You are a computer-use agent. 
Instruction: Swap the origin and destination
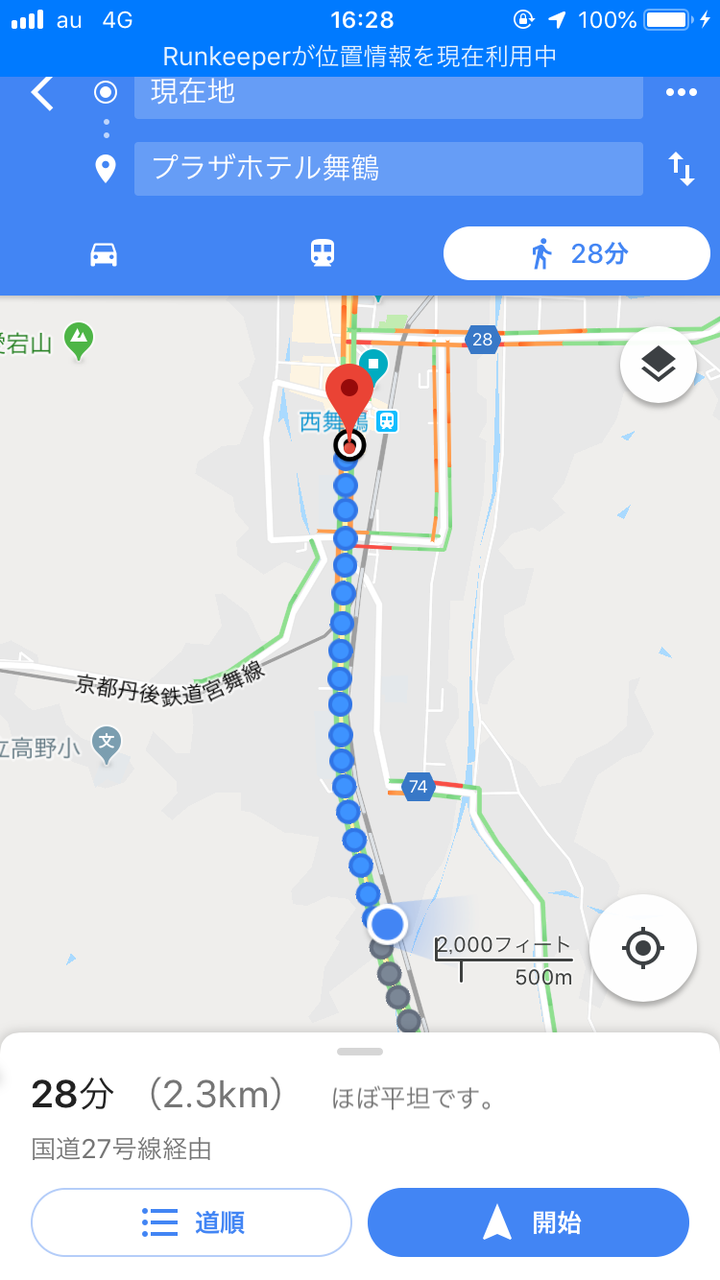[x=681, y=168]
